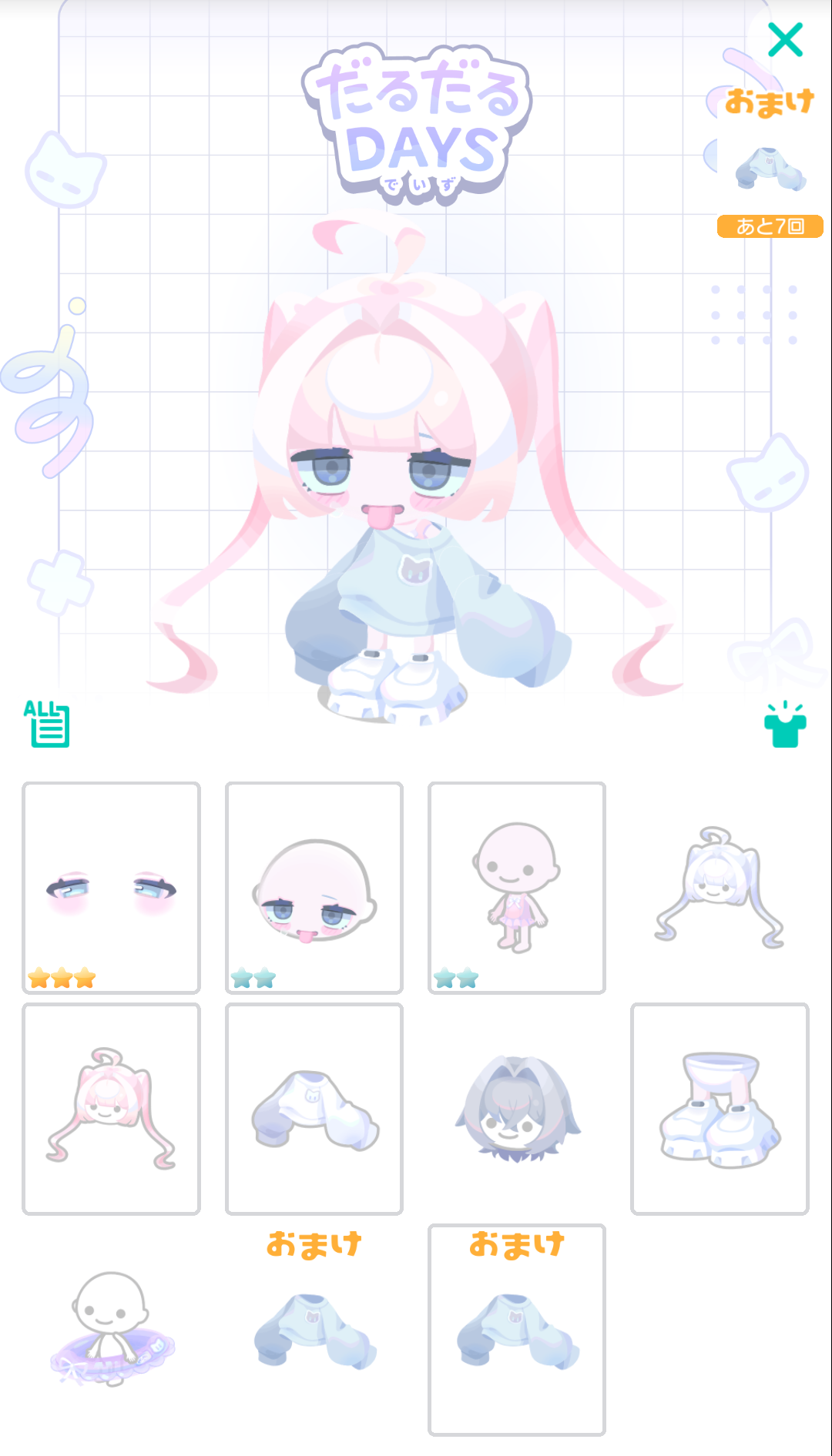The height and width of the screenshot is (1456, 832).
Task: Pick the white twin-tail hair item
Action: point(720,888)
